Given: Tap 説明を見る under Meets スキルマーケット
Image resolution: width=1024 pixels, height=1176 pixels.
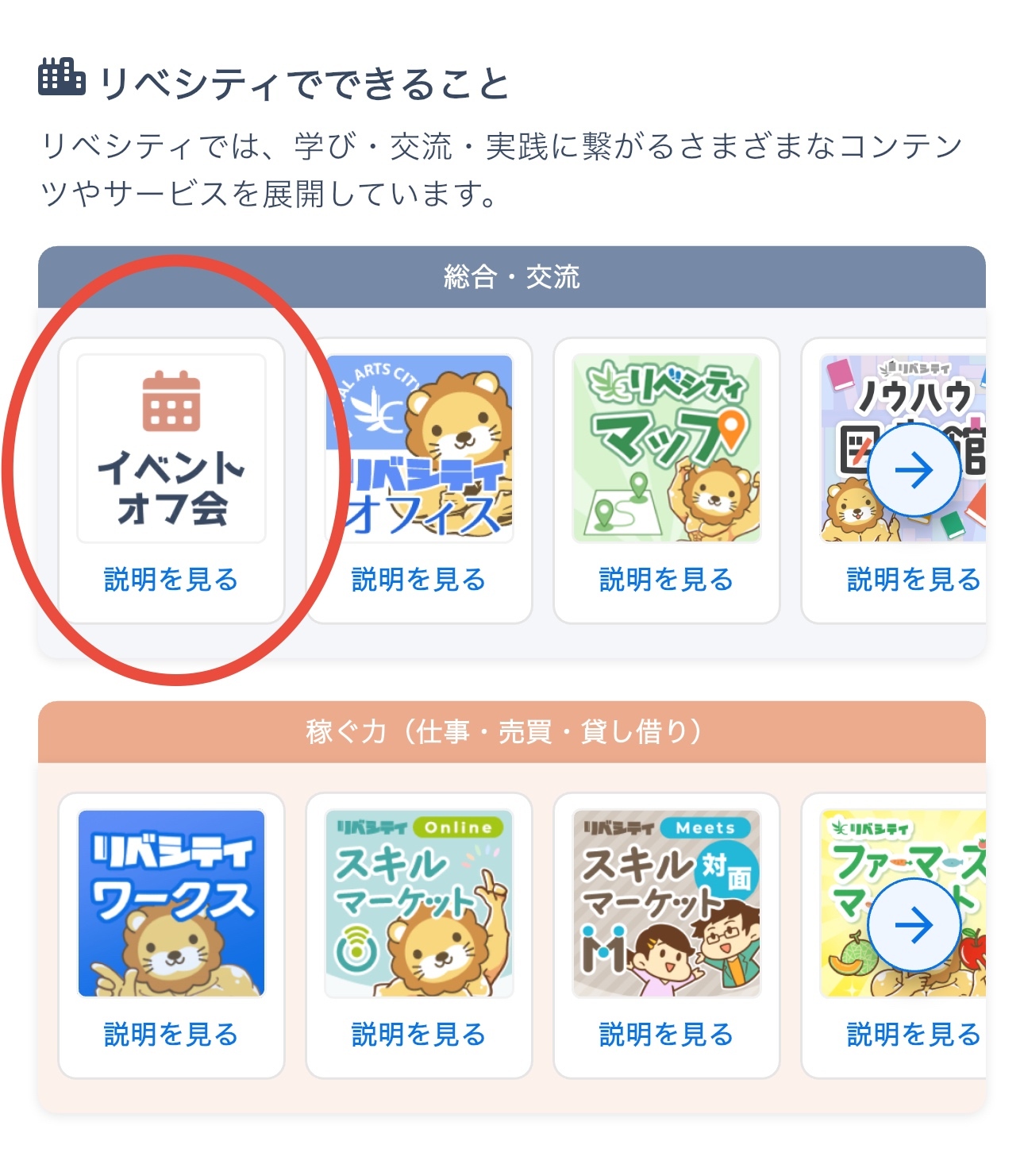Looking at the screenshot, I should pyautogui.click(x=667, y=1035).
